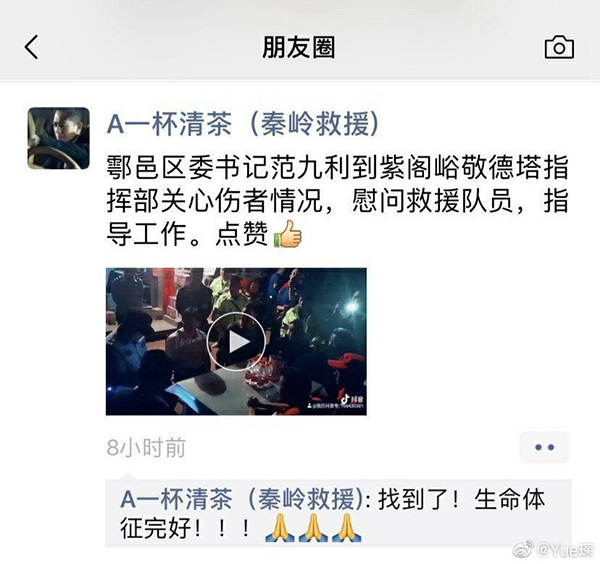Open the like and comment menu
The image size is (600, 564).
point(544,447)
